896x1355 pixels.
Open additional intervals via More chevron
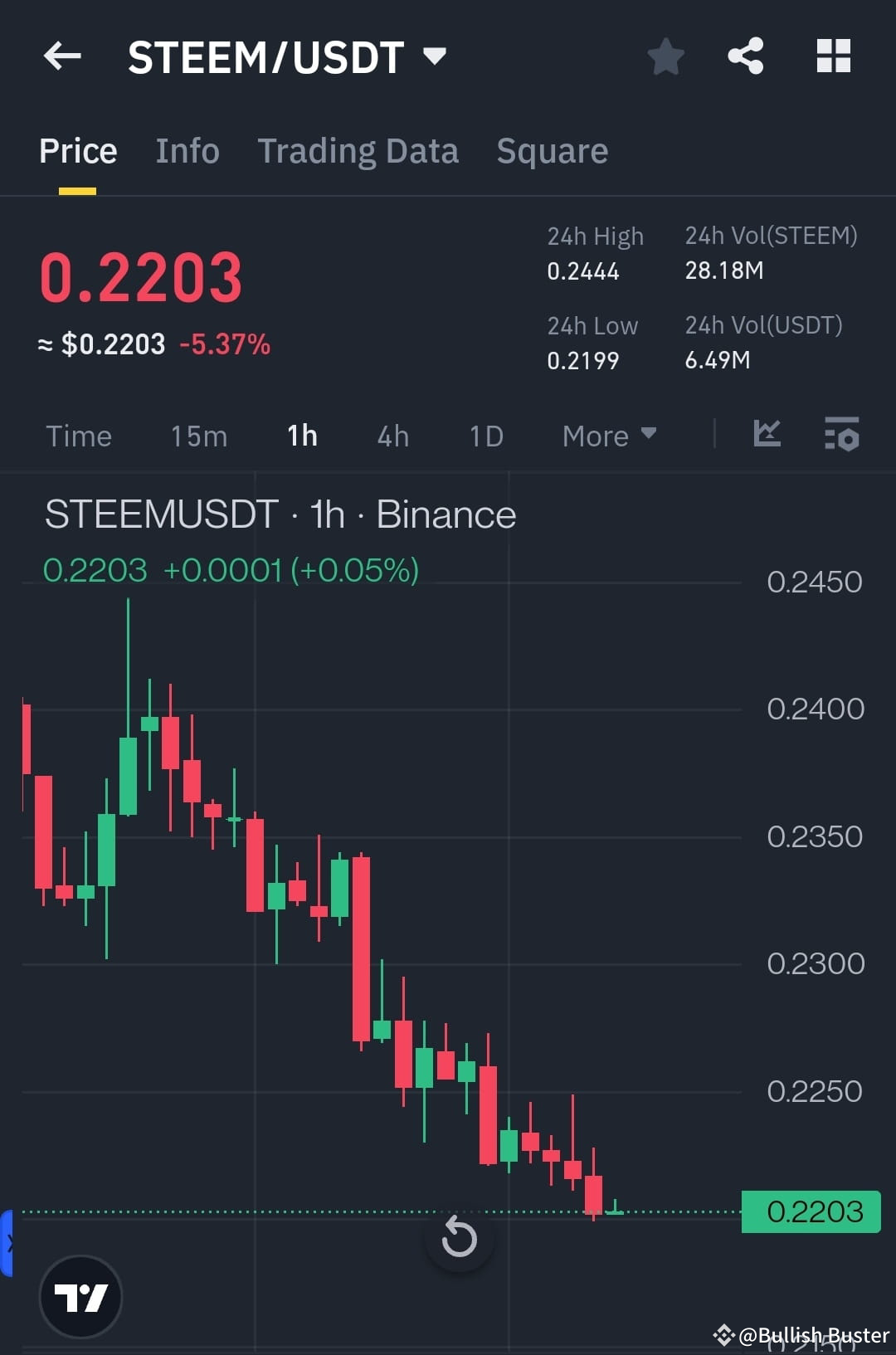(x=649, y=435)
